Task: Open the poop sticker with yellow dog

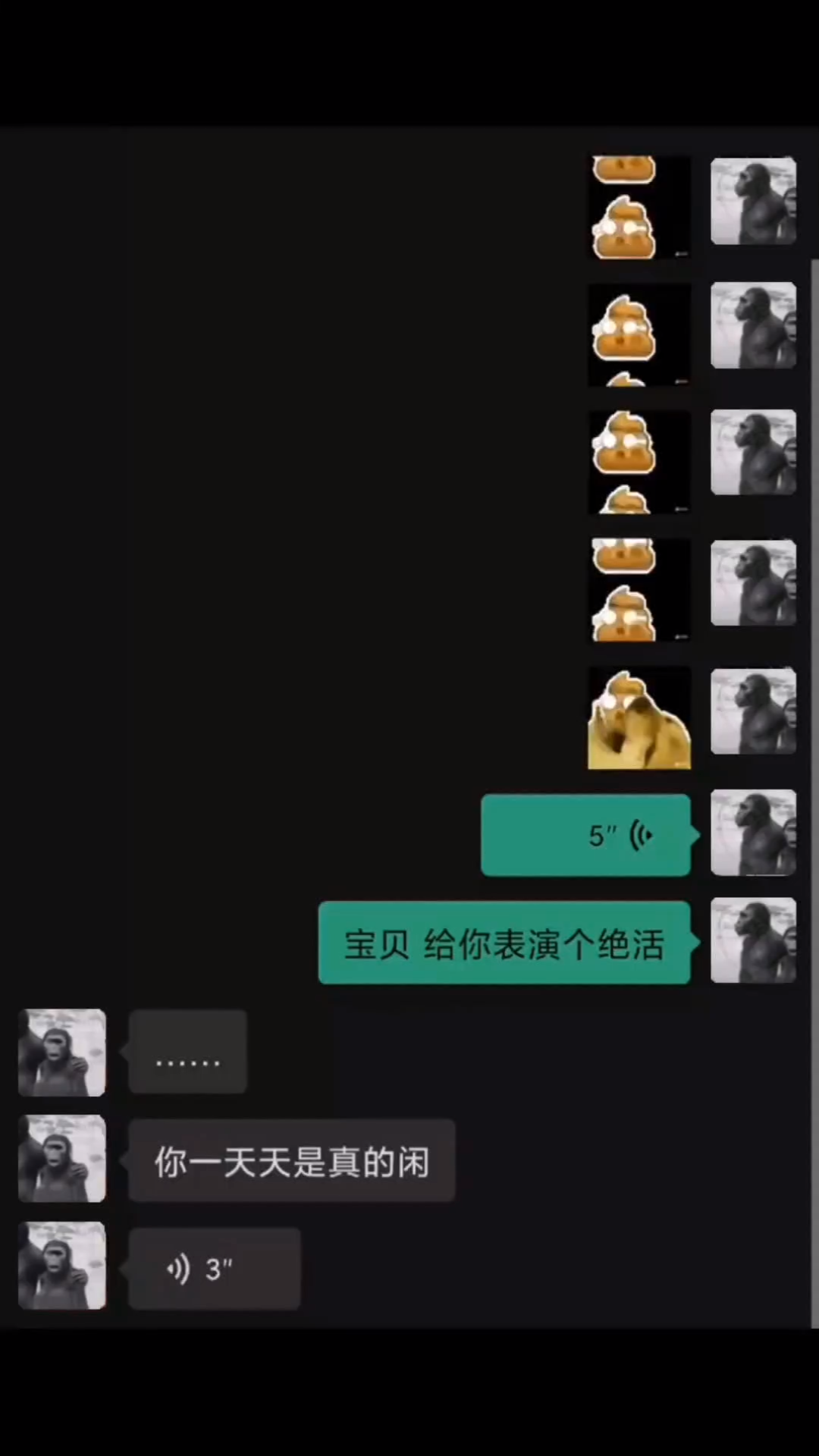Action: point(639,717)
